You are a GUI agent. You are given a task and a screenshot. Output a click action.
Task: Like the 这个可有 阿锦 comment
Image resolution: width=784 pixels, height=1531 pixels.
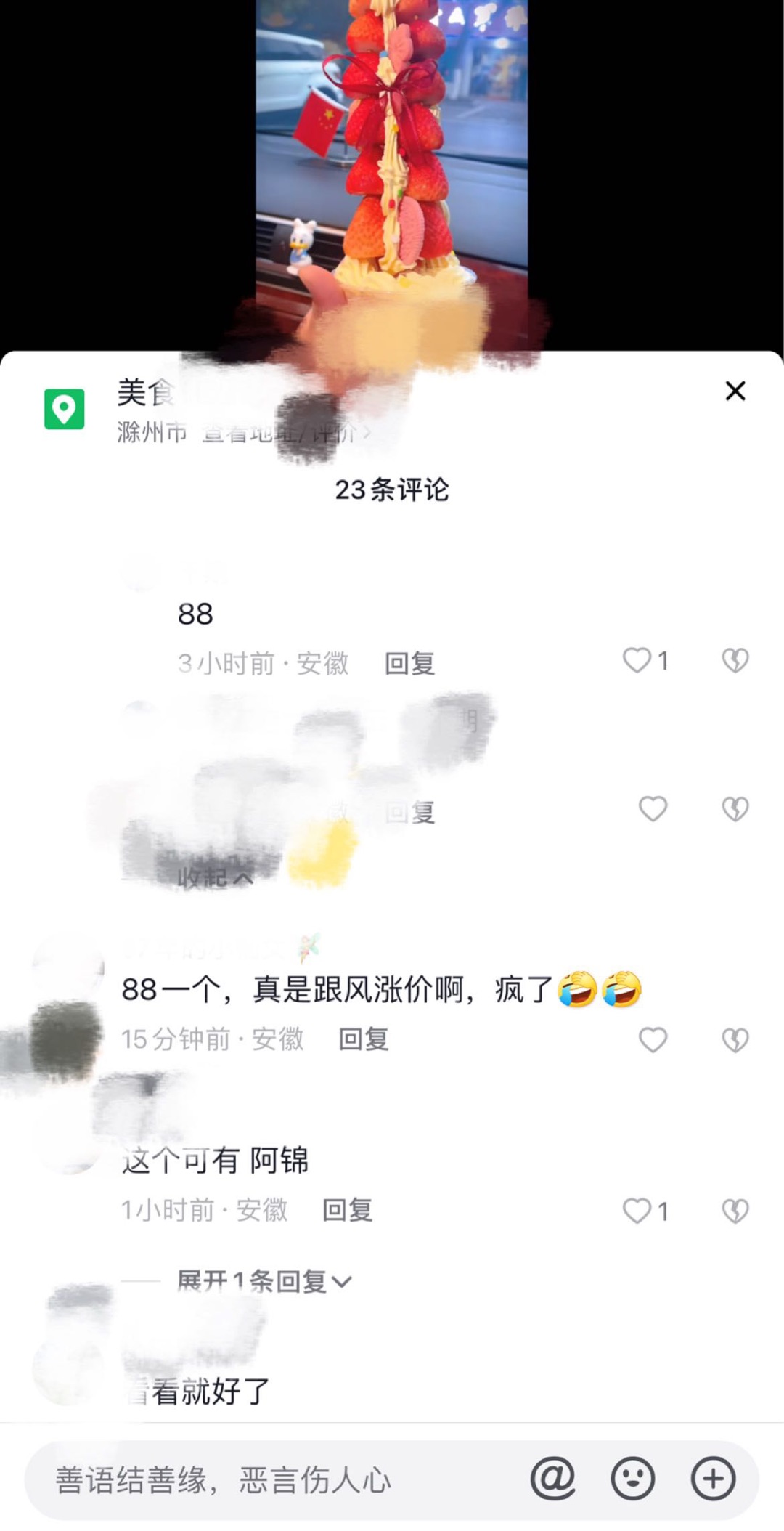click(x=638, y=1211)
